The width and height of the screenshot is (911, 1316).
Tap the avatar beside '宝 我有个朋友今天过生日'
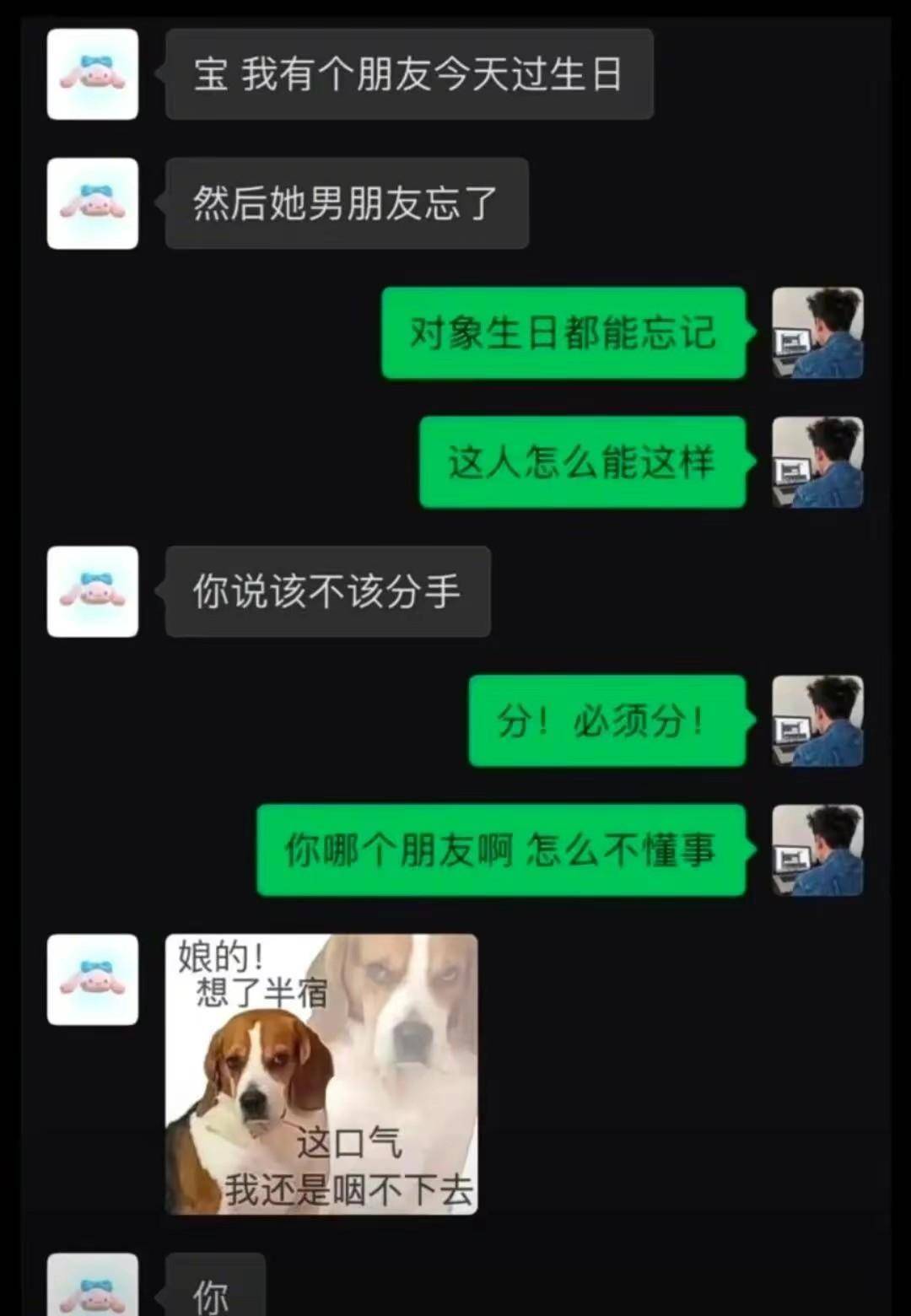93,74
